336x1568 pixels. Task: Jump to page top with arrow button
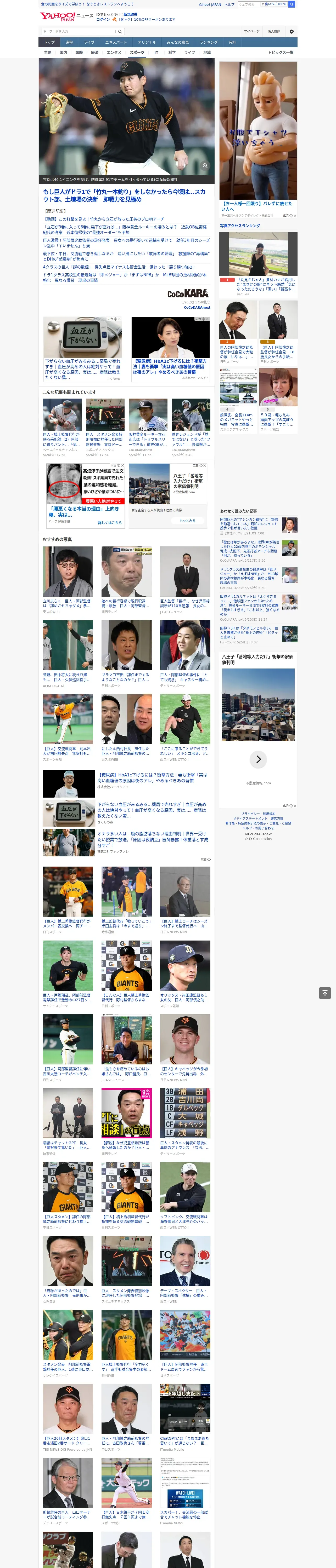tap(325, 993)
